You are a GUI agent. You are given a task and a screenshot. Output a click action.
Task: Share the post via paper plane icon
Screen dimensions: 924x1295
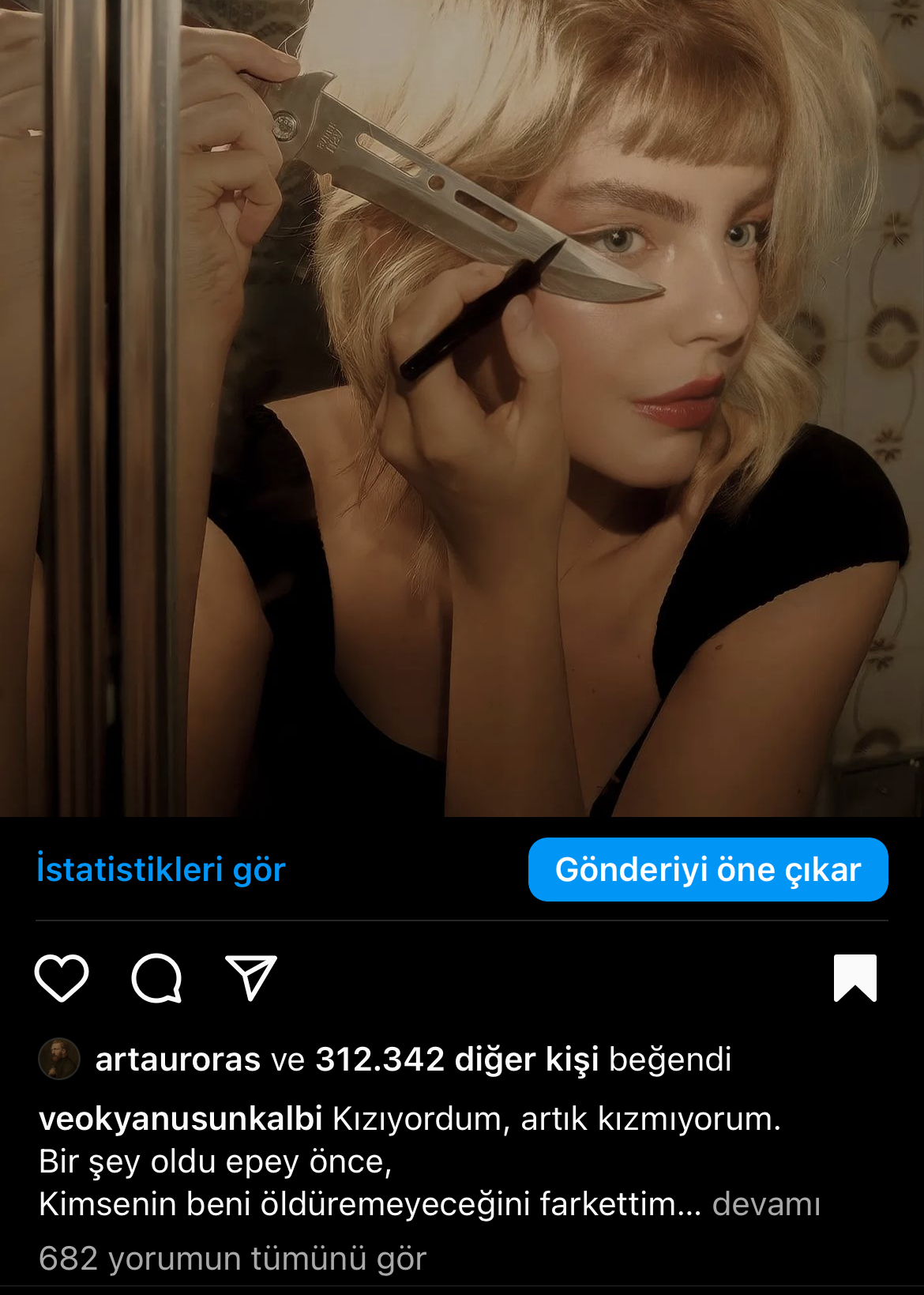[251, 978]
